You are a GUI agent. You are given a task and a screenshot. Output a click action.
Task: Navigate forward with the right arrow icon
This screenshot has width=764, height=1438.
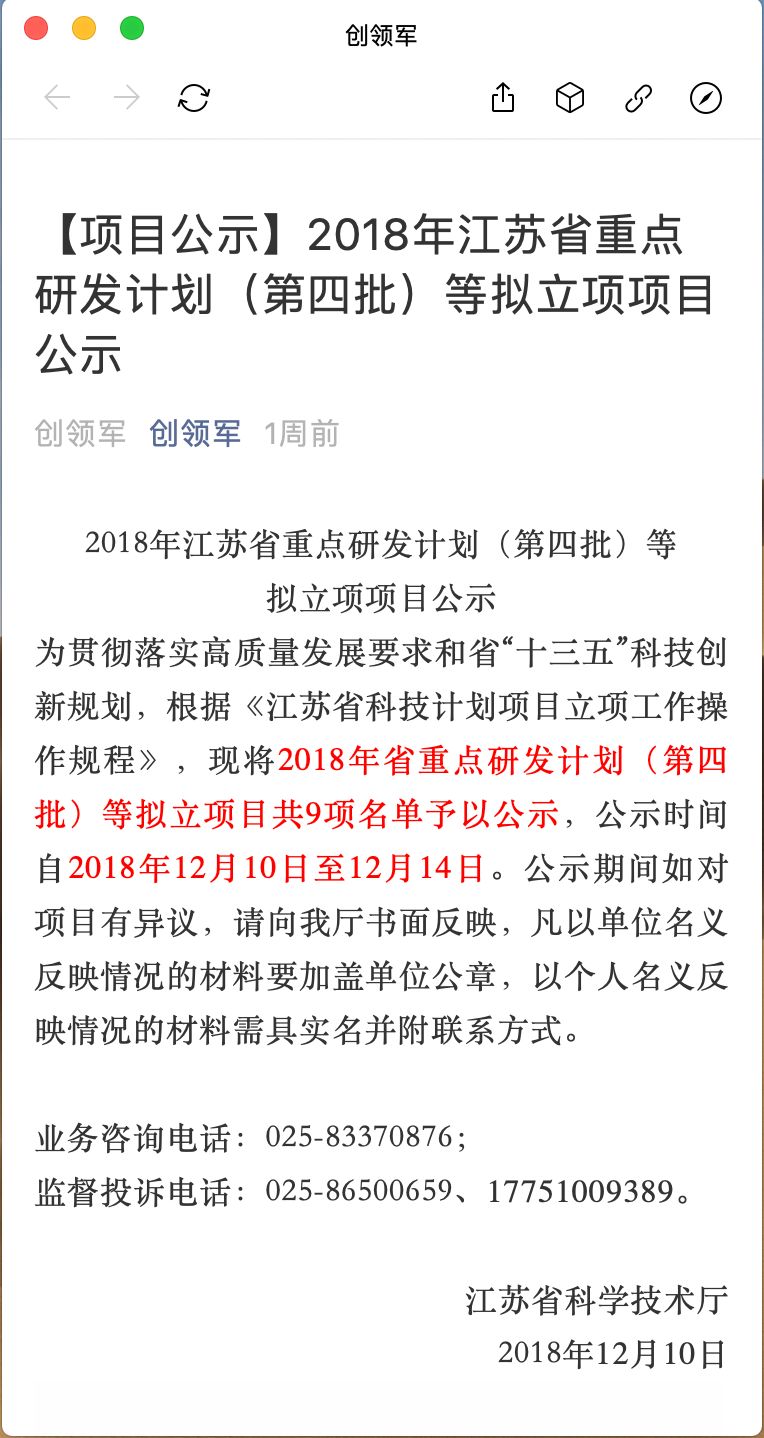pos(124,97)
